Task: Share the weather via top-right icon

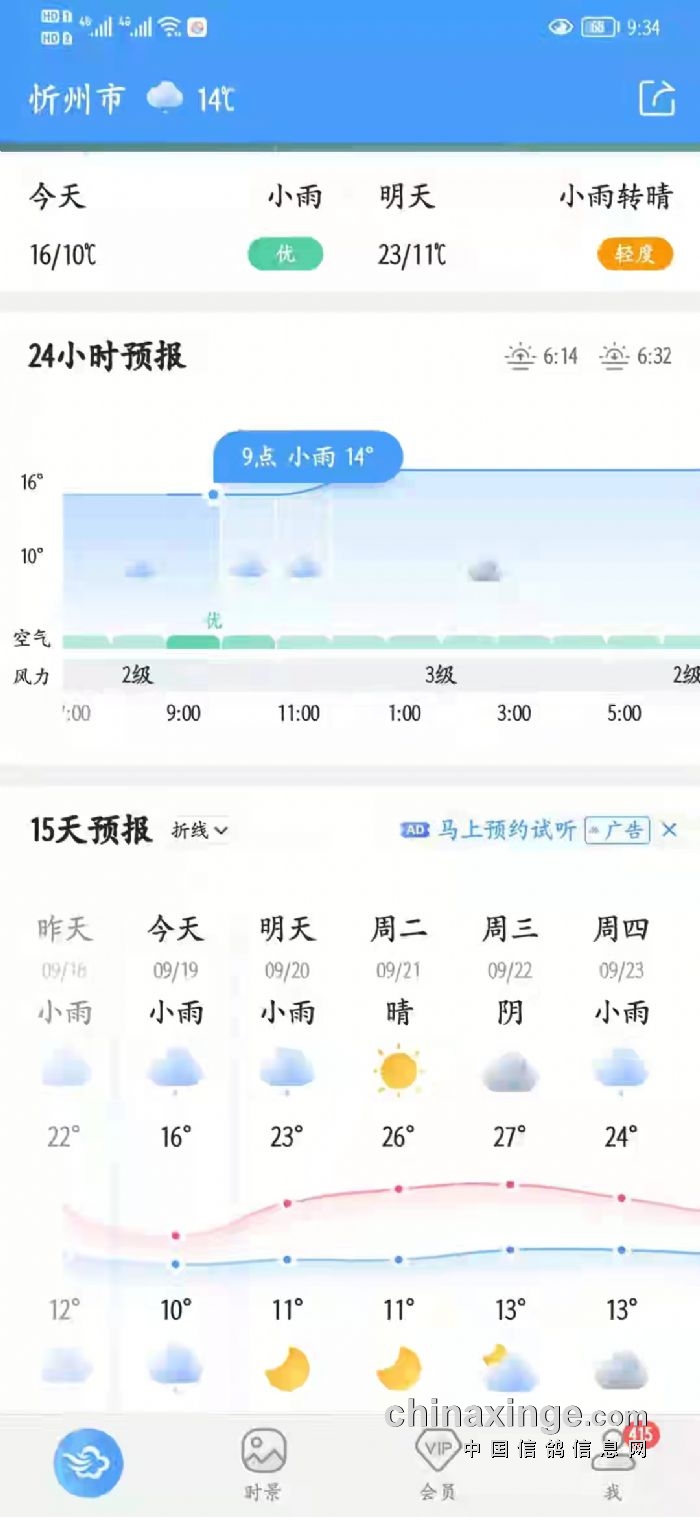Action: click(657, 98)
